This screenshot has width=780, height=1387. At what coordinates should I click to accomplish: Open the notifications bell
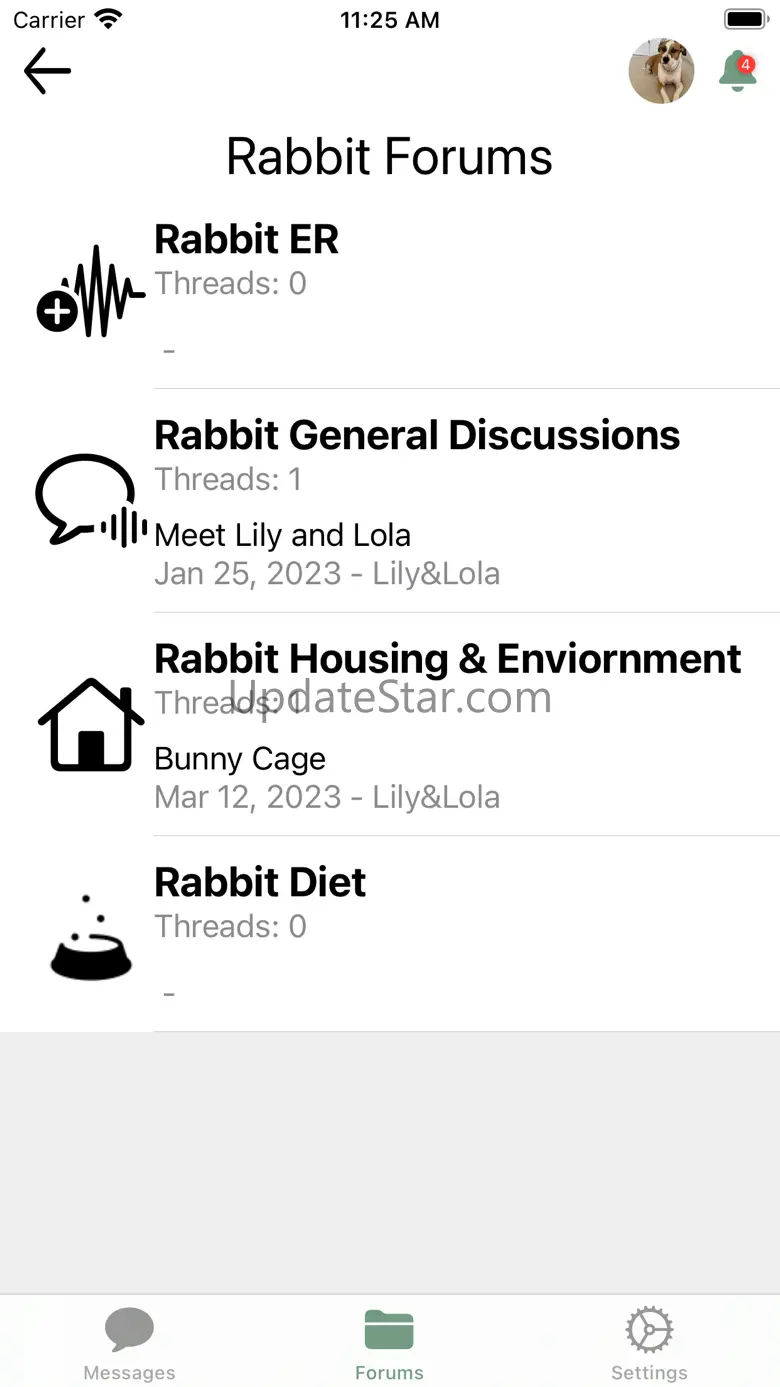tap(738, 71)
